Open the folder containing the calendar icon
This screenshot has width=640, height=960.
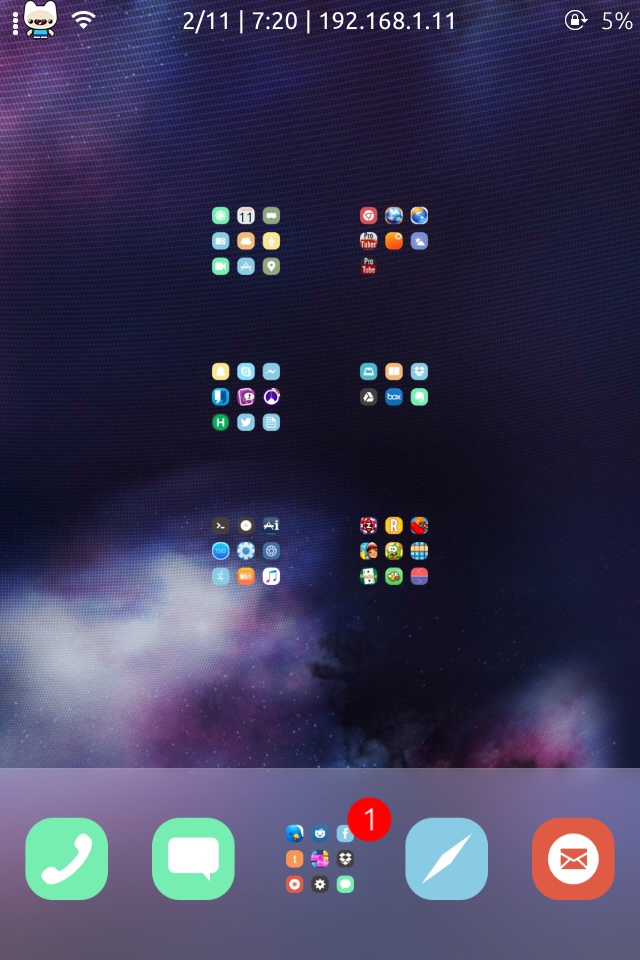[x=246, y=241]
